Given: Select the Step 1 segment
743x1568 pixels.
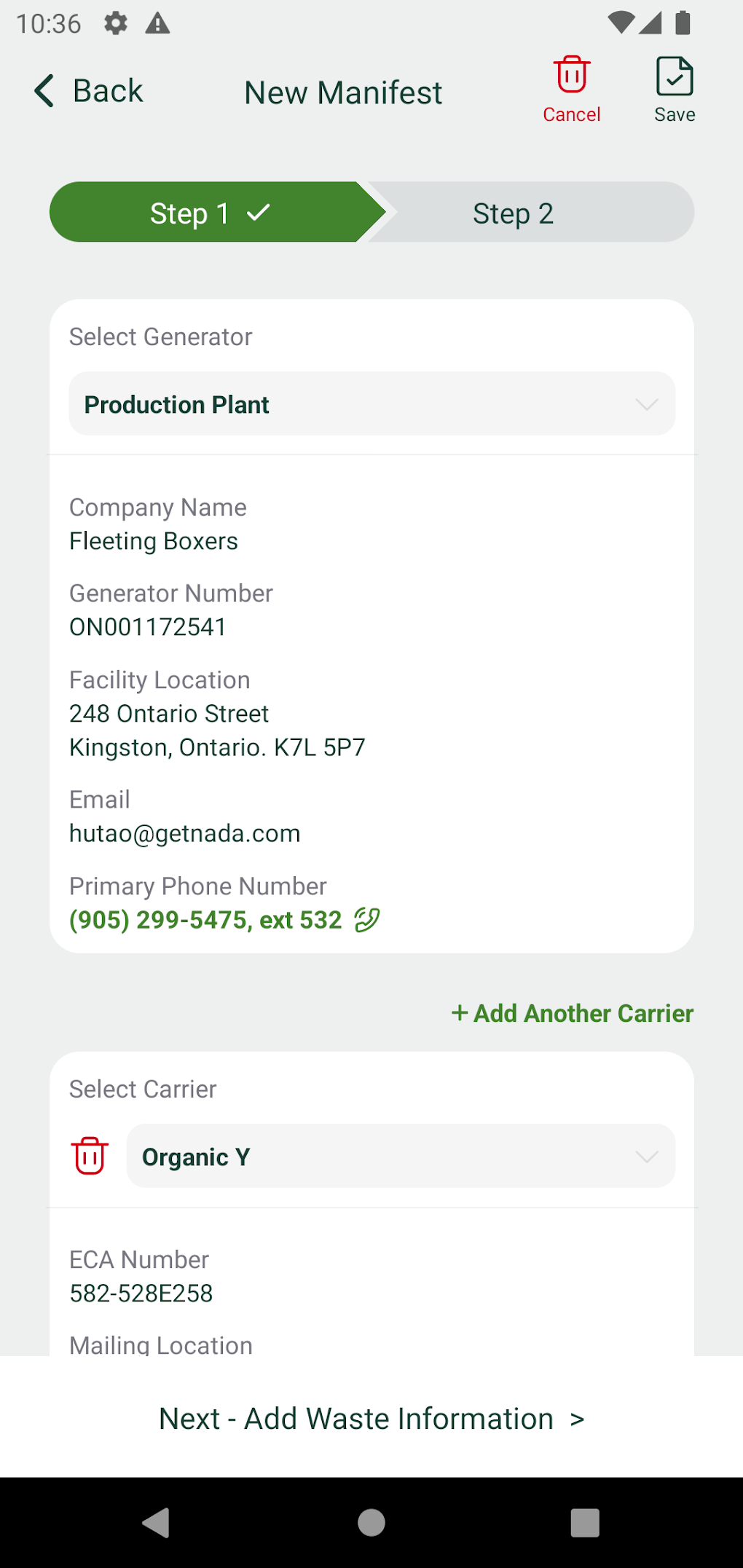Looking at the screenshot, I should (x=210, y=213).
